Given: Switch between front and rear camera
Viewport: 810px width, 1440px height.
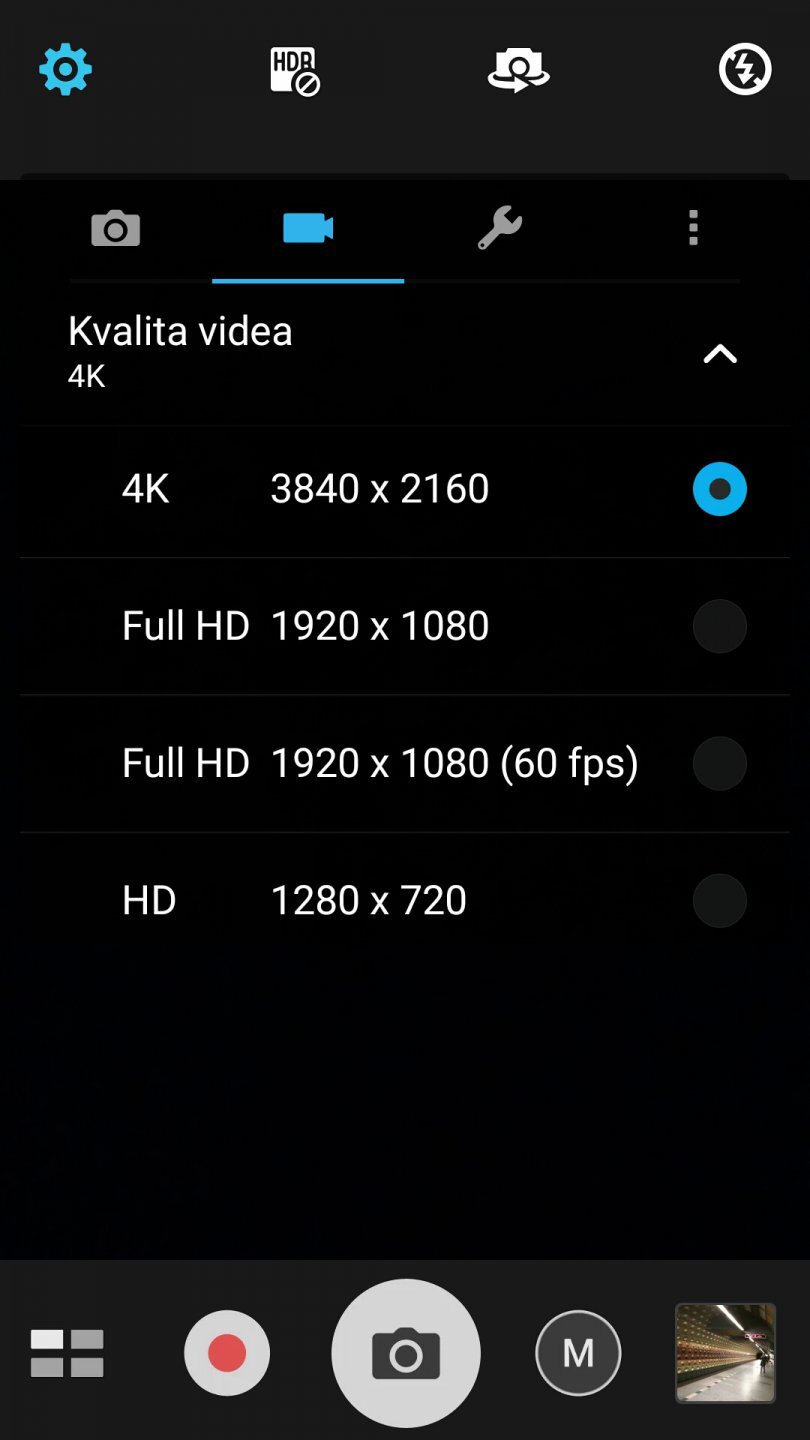Looking at the screenshot, I should [518, 71].
